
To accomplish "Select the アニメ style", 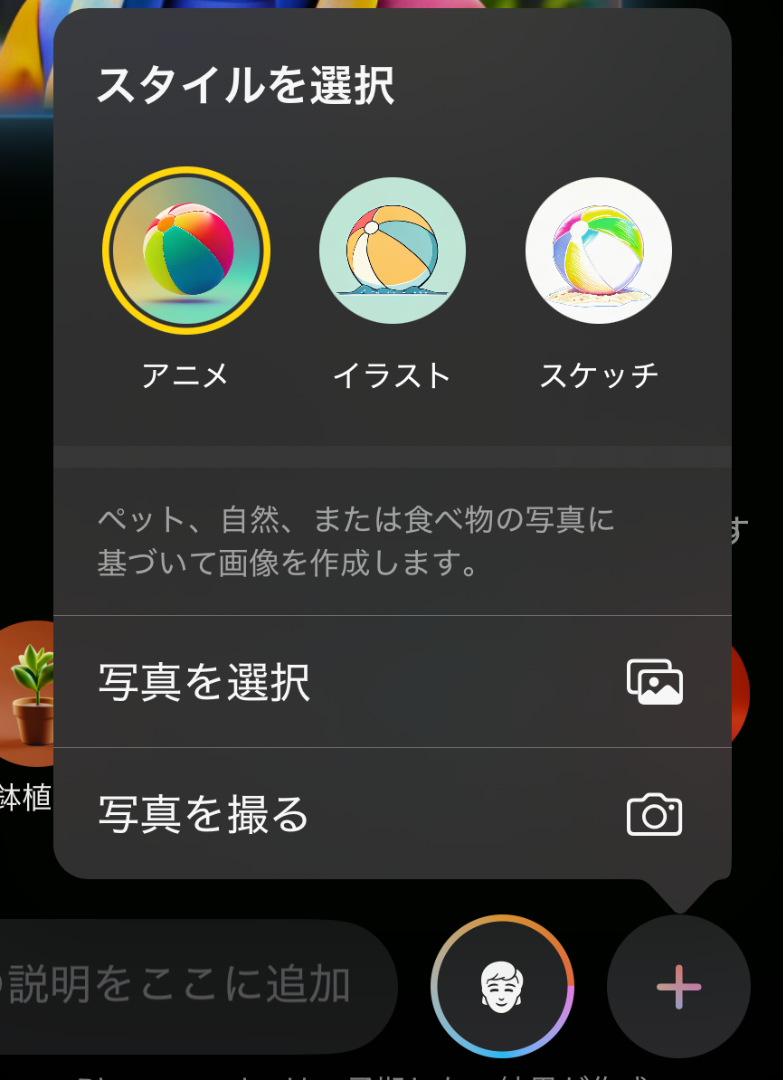I will click(186, 250).
